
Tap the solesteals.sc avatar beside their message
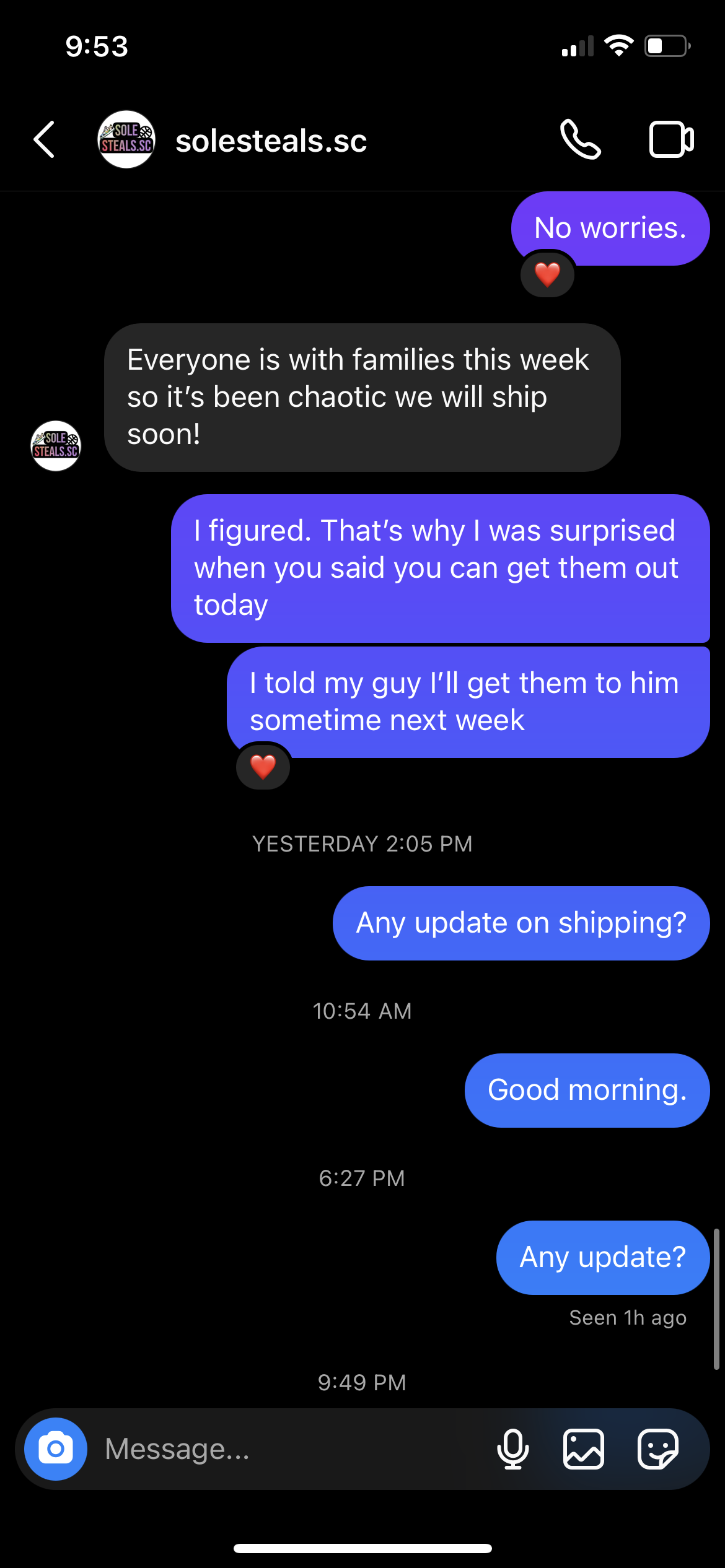(56, 446)
